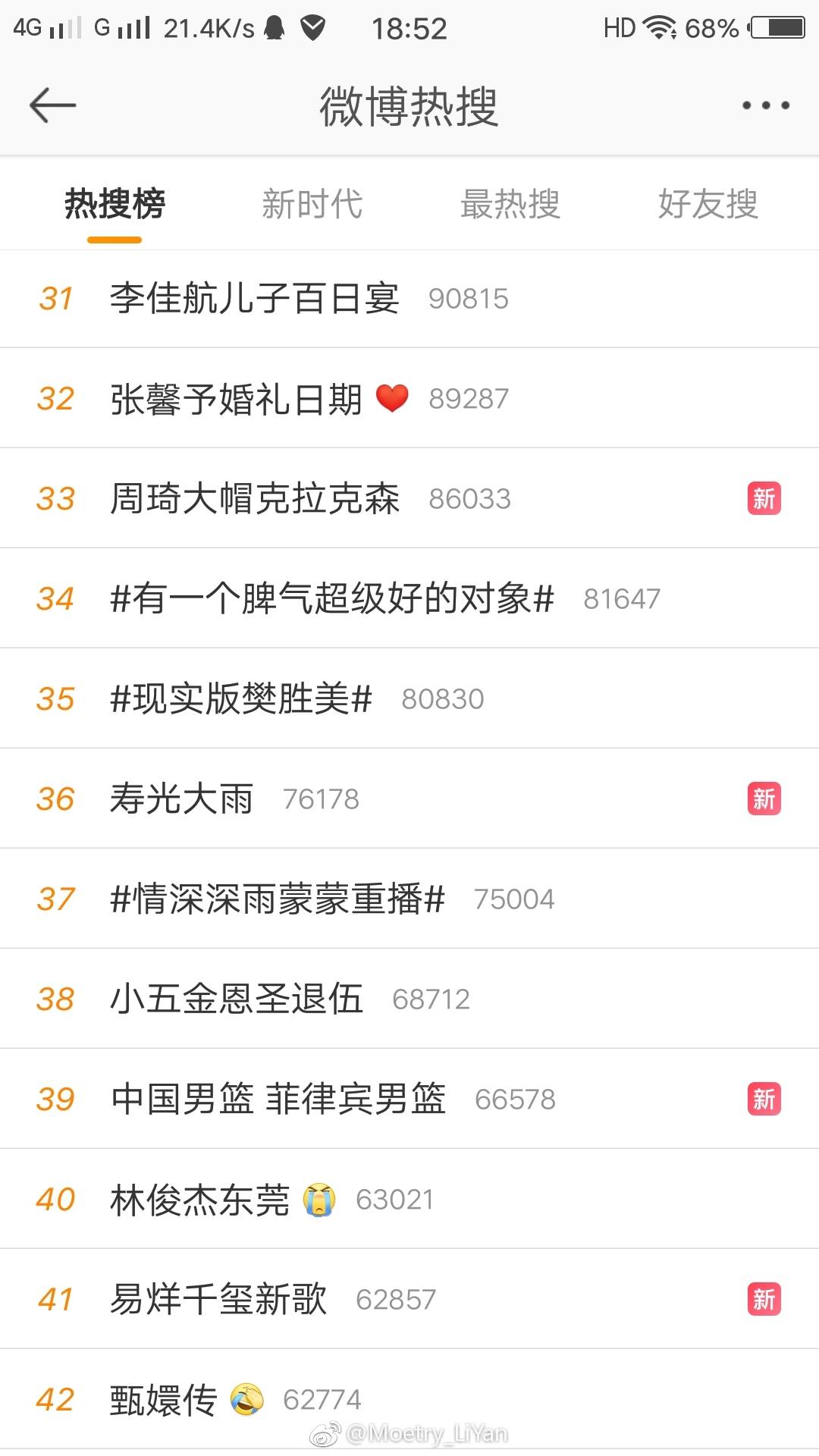Switch to the 新时代 tab
The height and width of the screenshot is (1456, 819).
pos(312,203)
